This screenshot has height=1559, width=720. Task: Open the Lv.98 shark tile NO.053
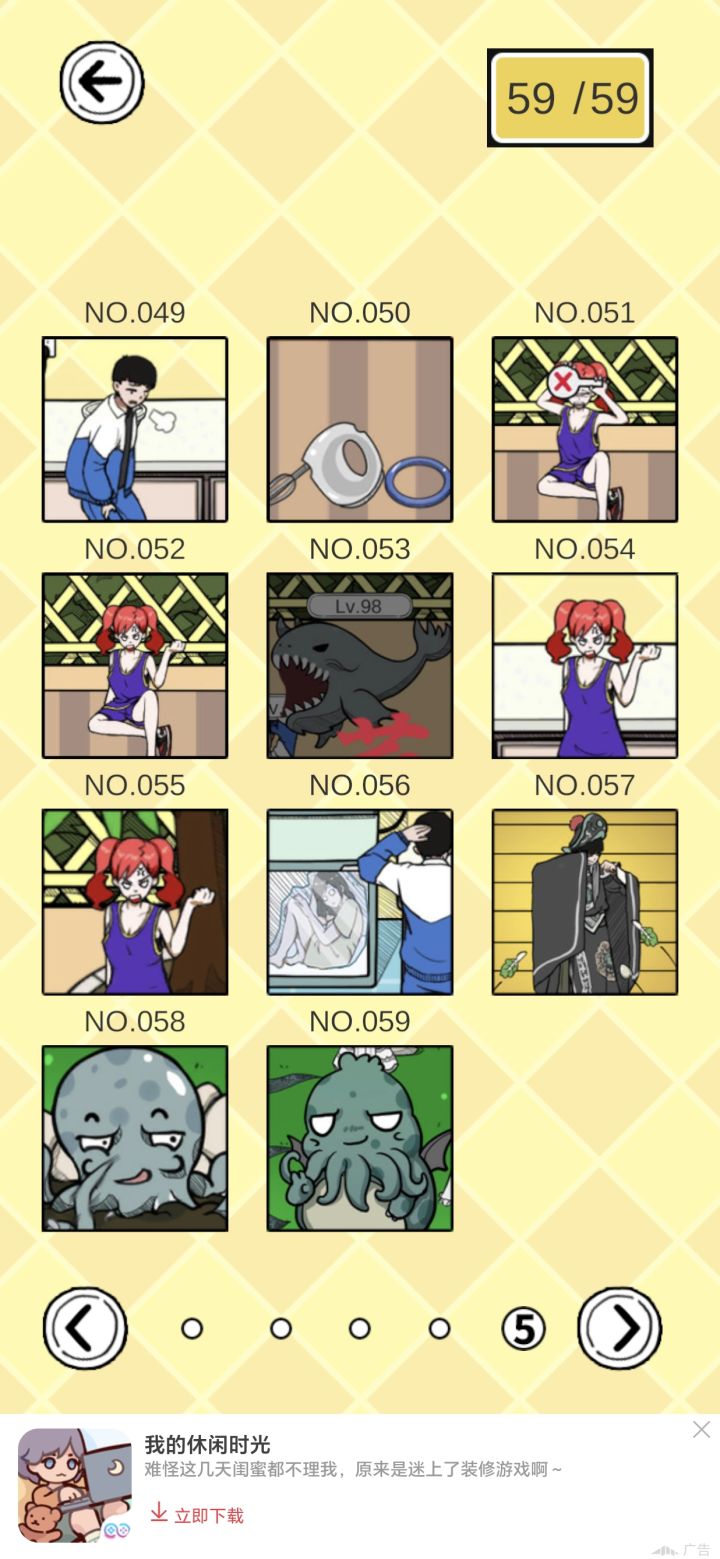click(x=360, y=665)
